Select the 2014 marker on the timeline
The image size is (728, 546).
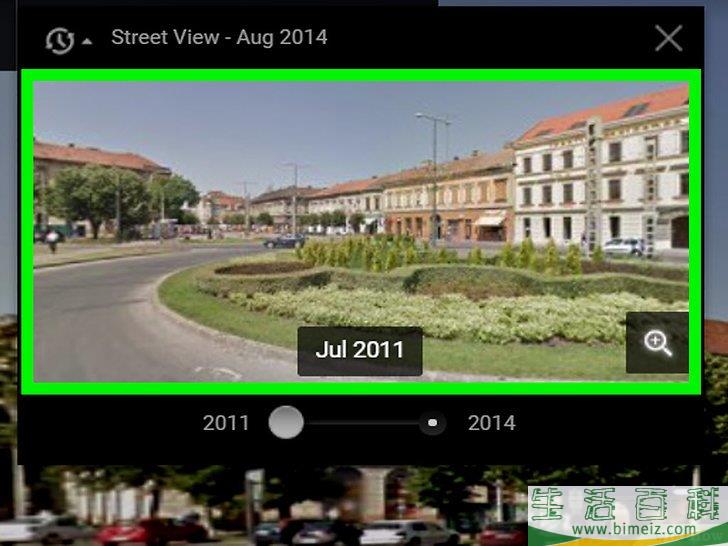coord(432,423)
